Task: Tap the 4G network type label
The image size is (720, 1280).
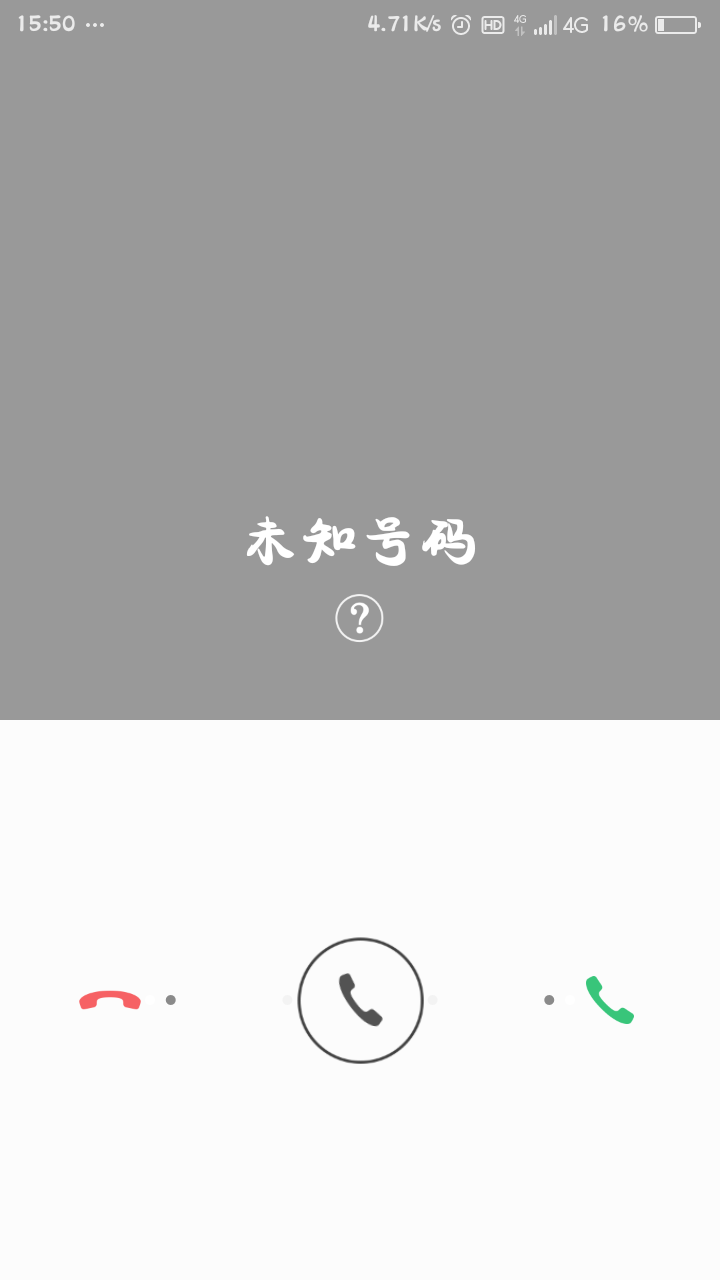Action: click(x=575, y=24)
